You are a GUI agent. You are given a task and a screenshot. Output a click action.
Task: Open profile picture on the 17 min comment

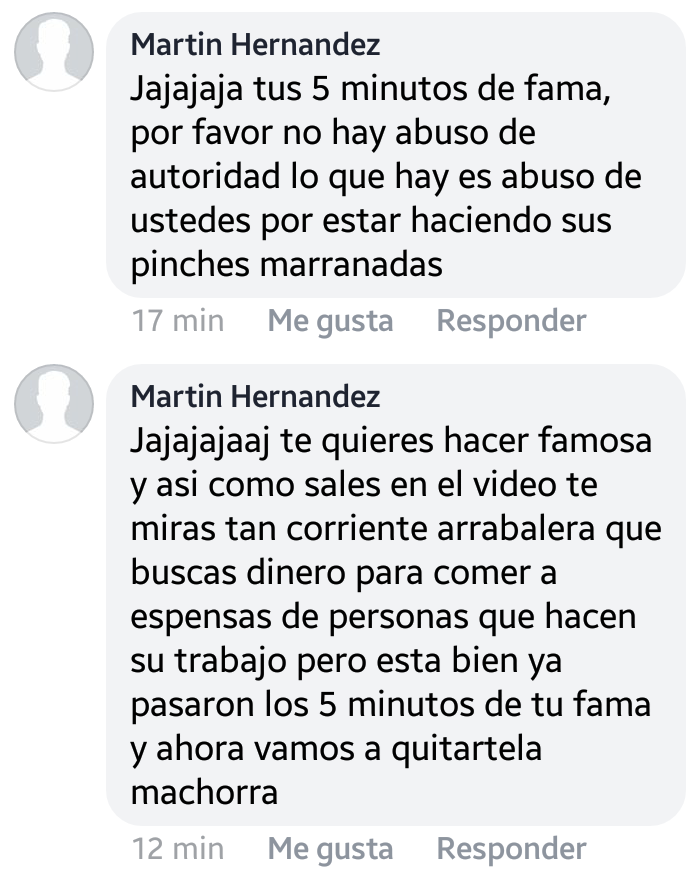(54, 51)
